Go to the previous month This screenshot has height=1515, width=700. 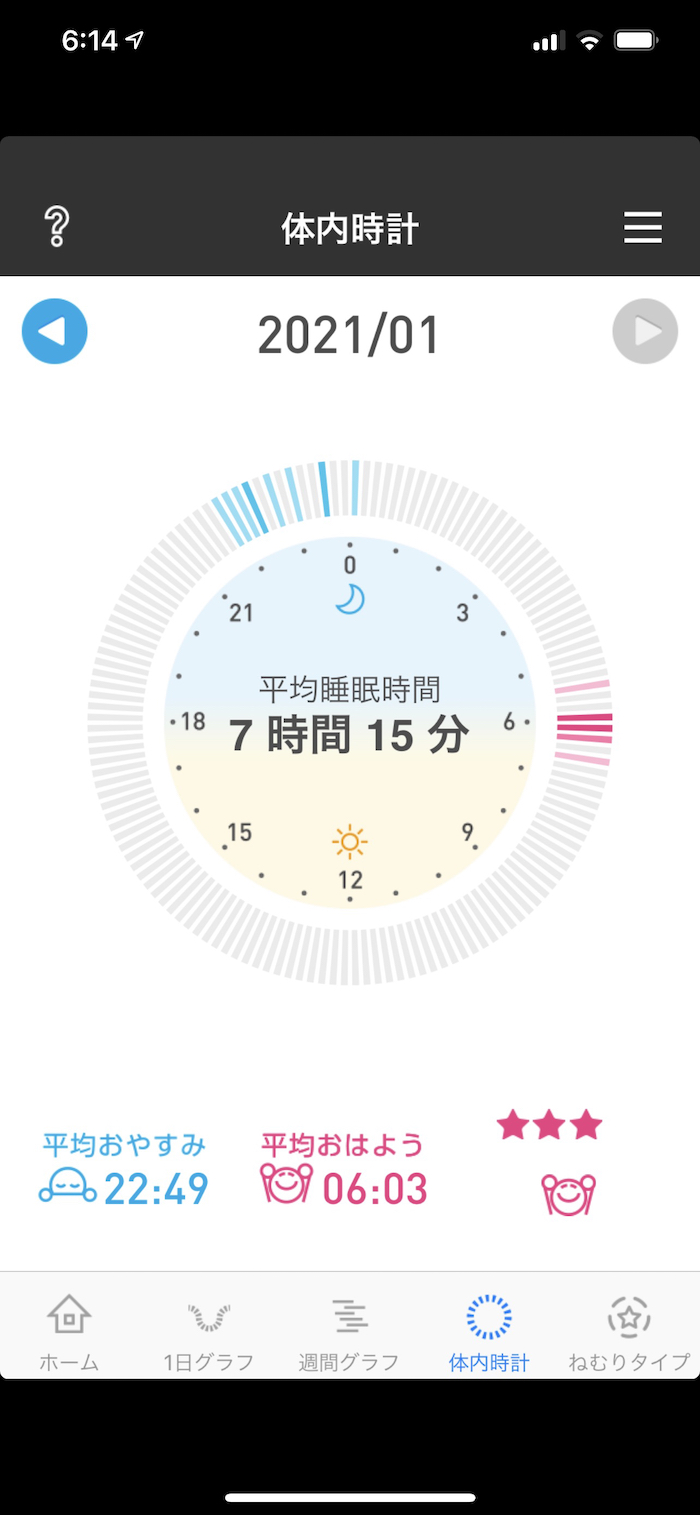coord(55,331)
